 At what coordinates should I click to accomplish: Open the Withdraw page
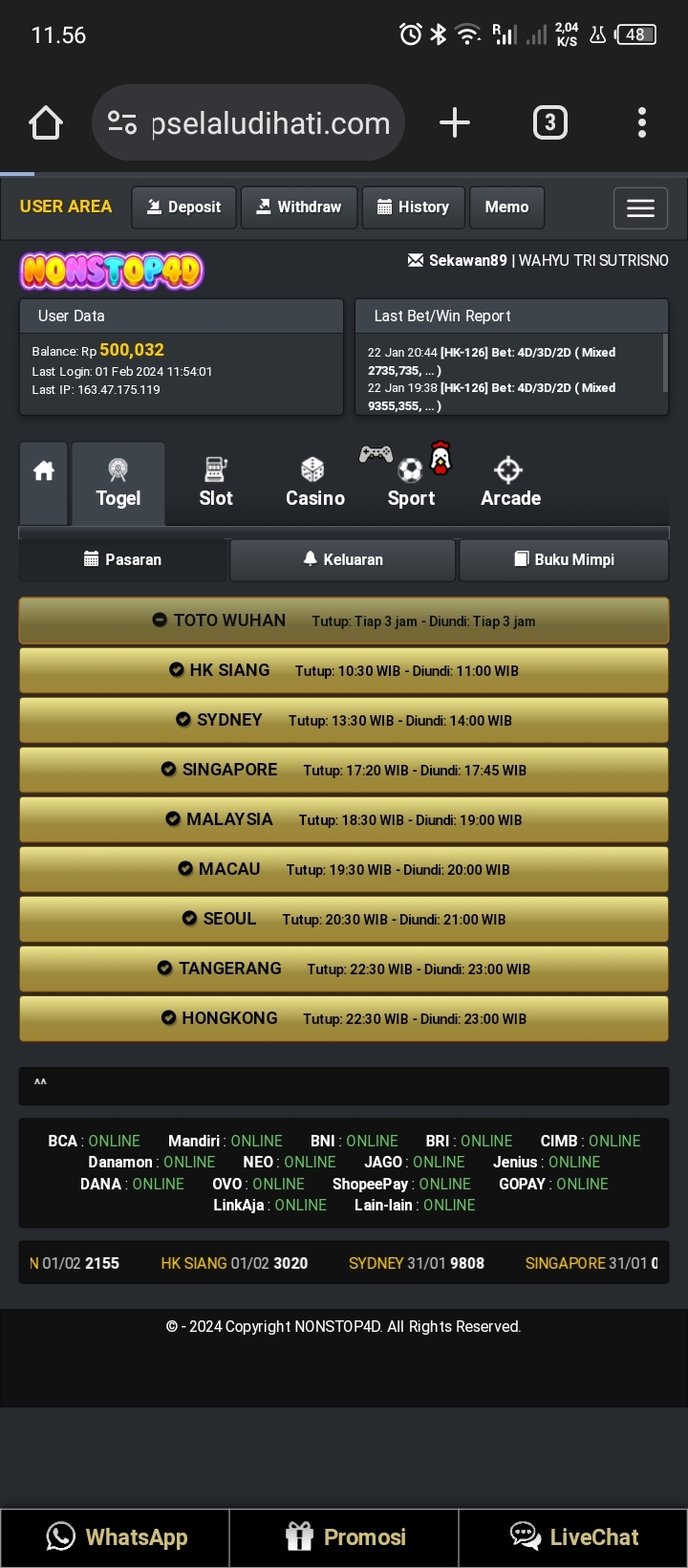[x=299, y=207]
